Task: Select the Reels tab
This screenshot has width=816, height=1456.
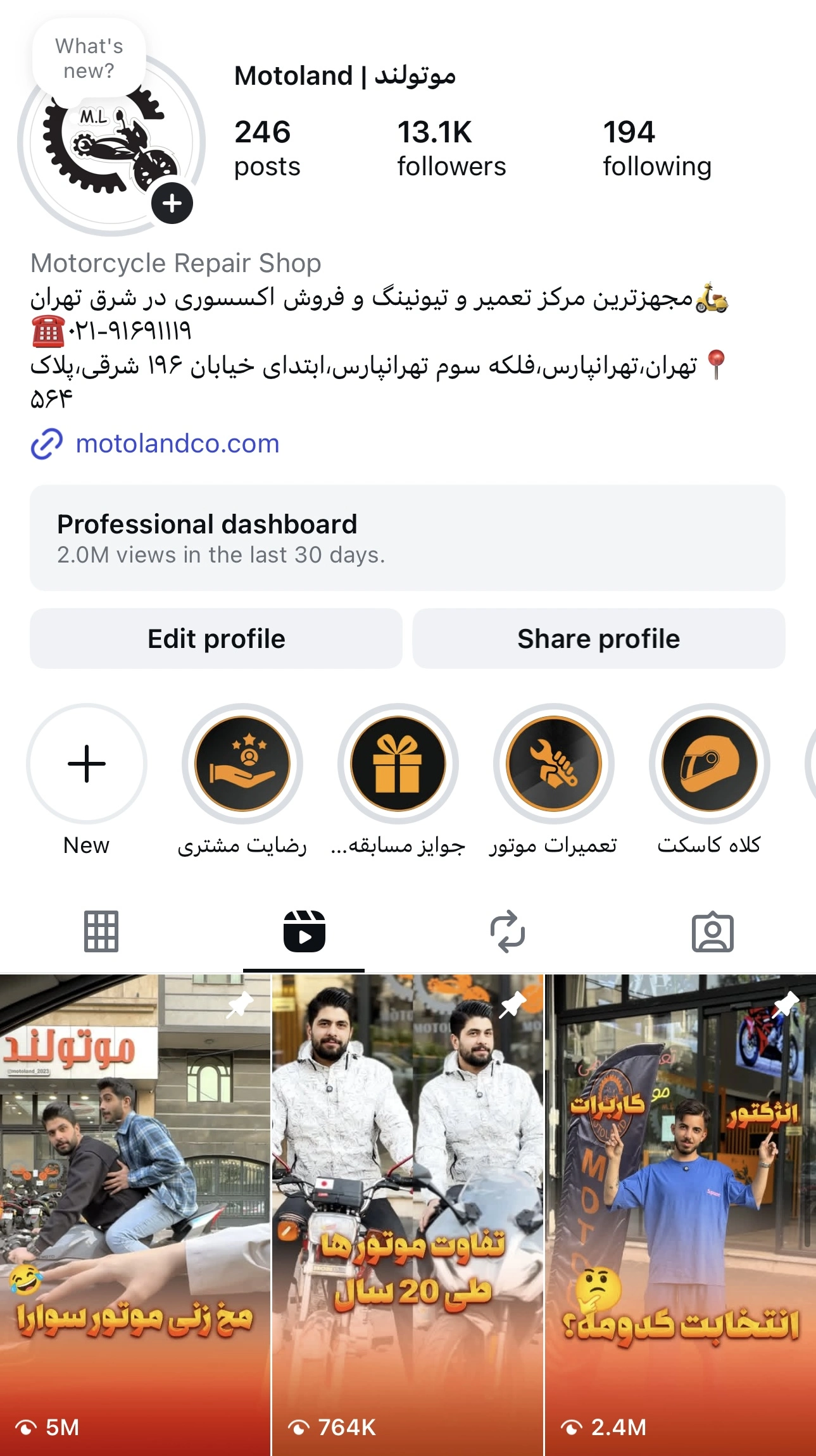Action: pos(304,931)
